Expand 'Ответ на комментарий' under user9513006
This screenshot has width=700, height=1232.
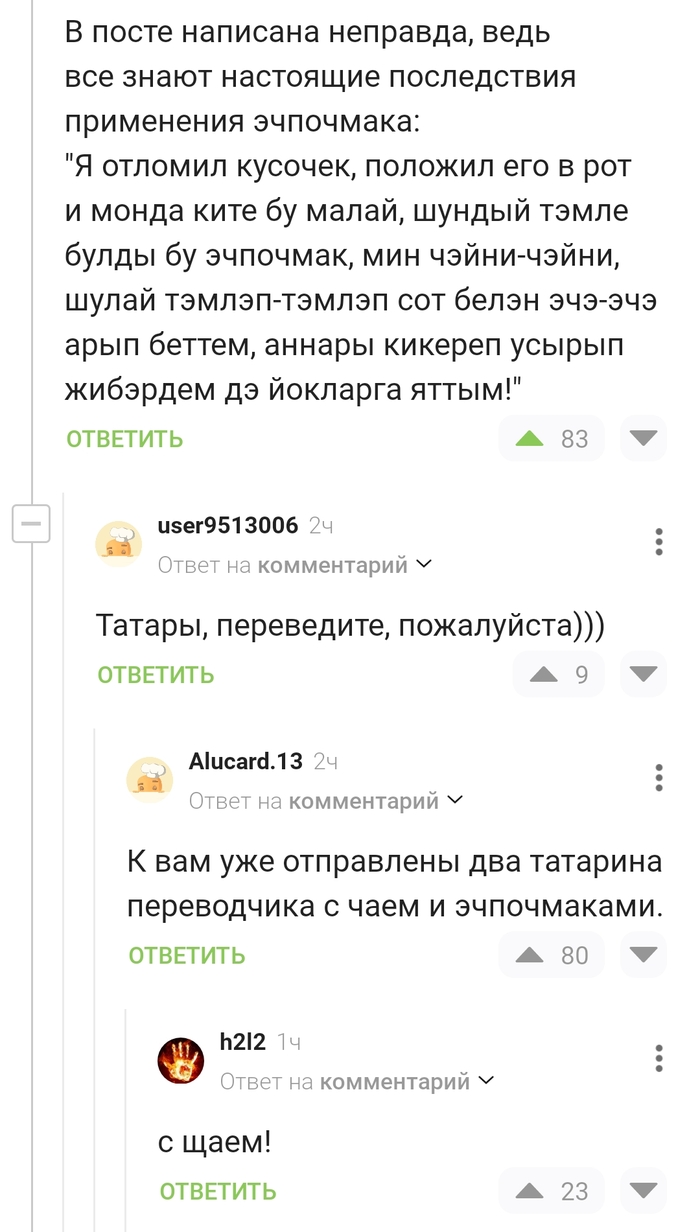(295, 565)
